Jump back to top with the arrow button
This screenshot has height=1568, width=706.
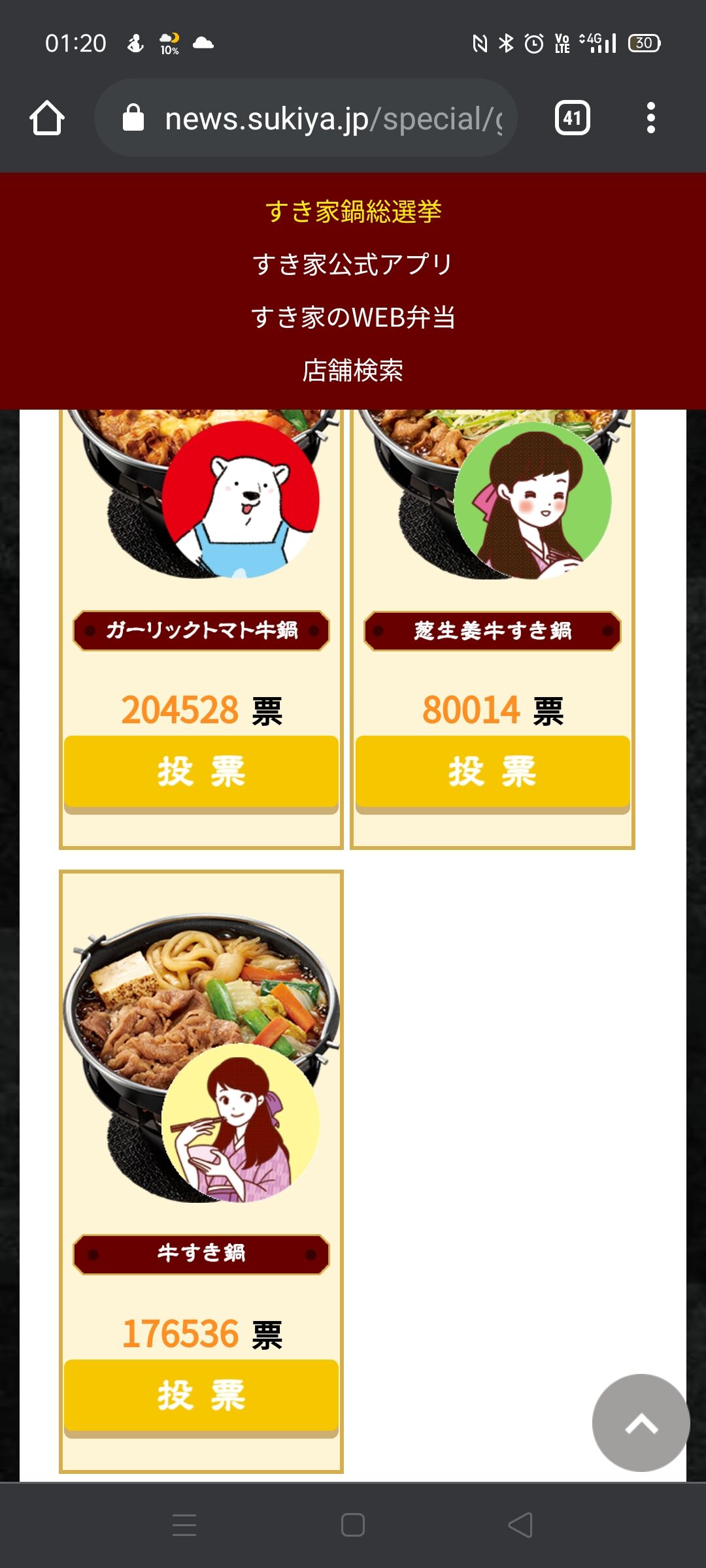coord(641,1423)
